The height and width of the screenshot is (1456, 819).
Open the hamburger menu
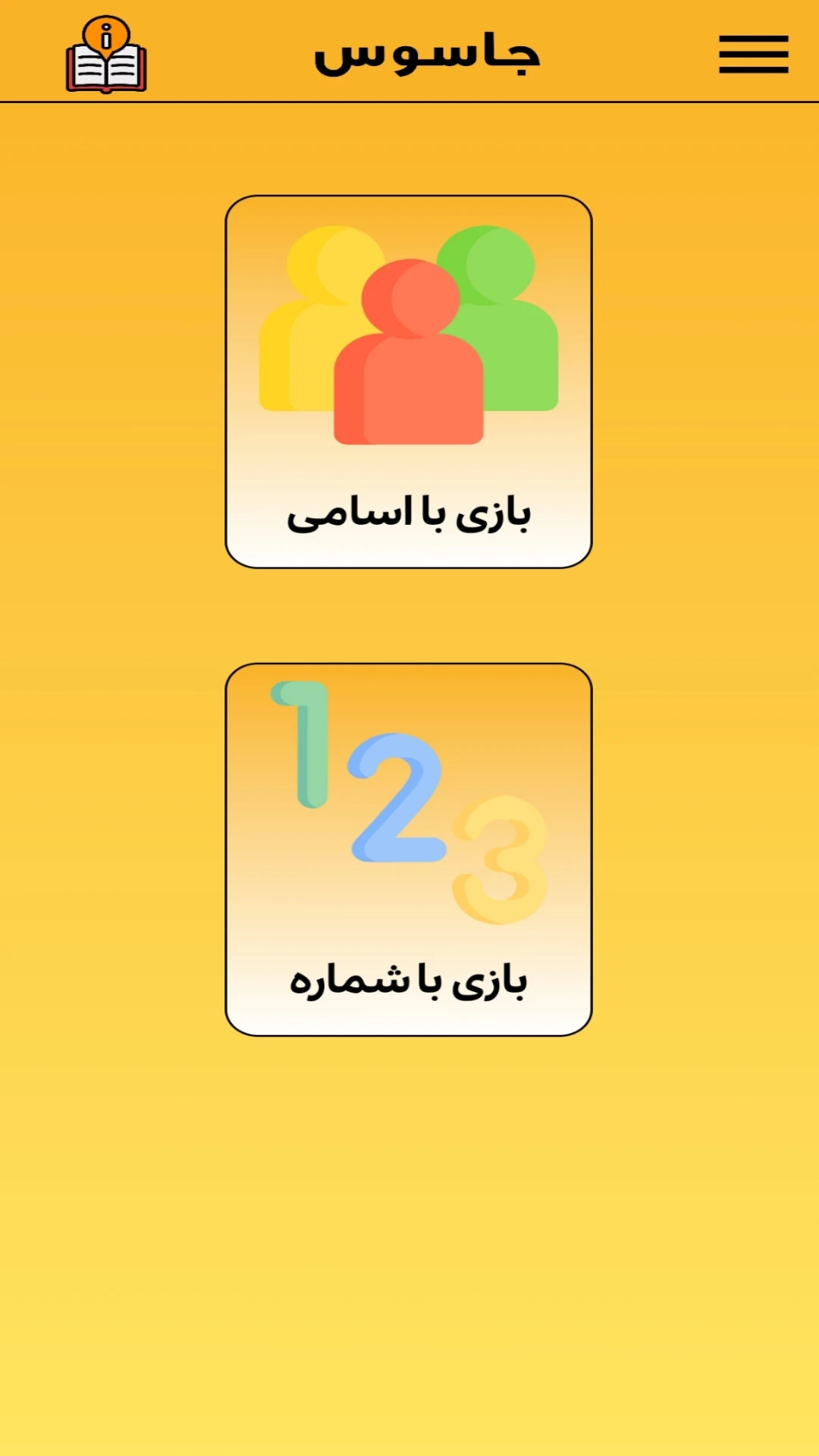coord(753,55)
